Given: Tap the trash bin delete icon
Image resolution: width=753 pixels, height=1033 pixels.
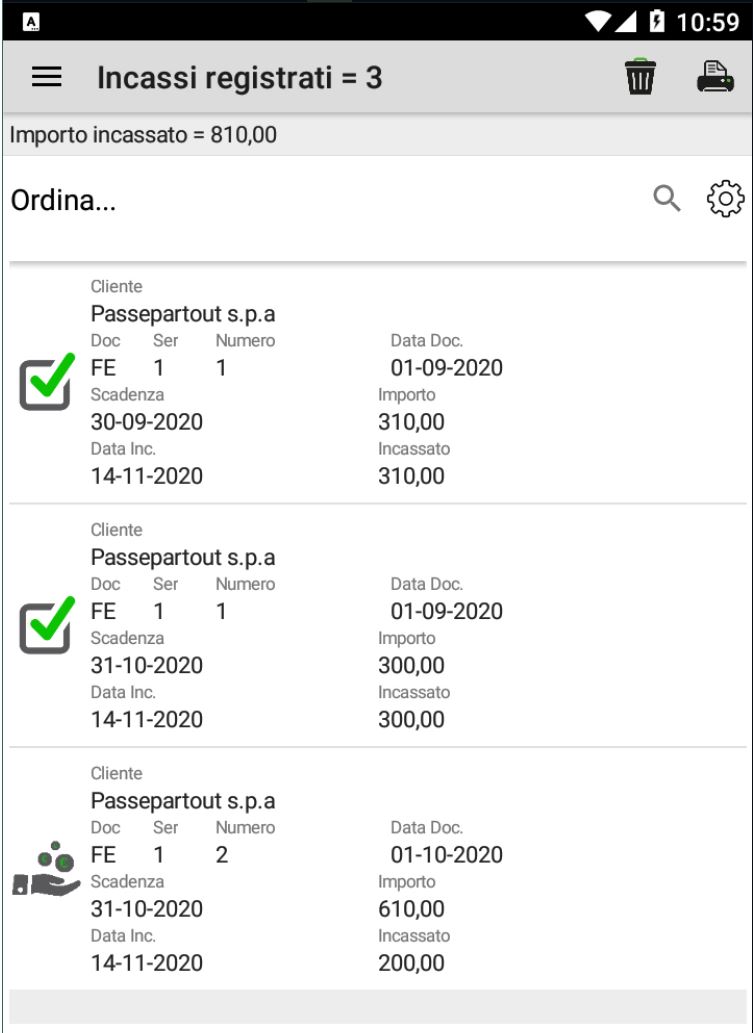Looking at the screenshot, I should coord(640,77).
